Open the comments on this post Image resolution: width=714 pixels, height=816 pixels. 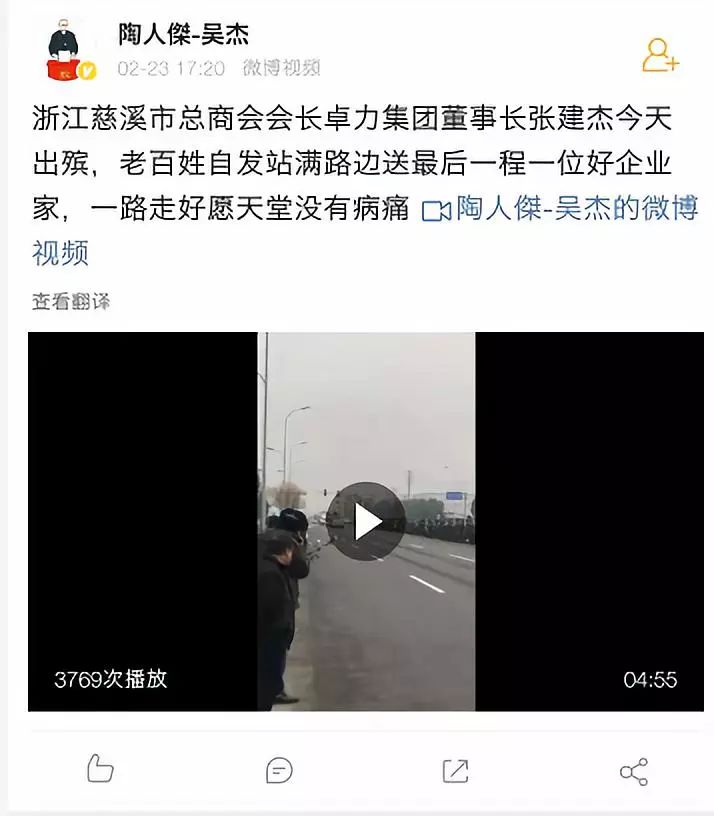click(x=279, y=769)
